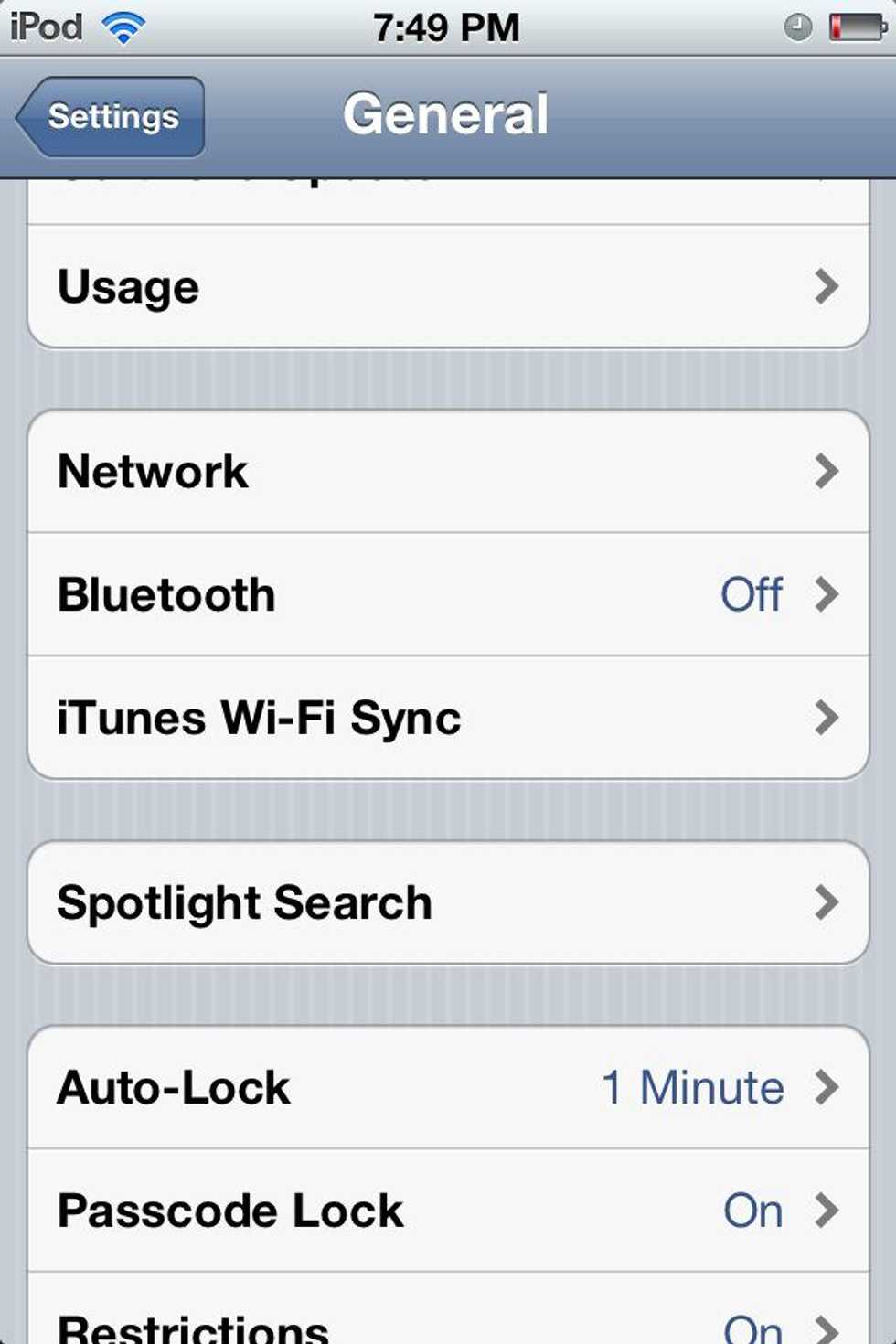Open iTunes Wi-Fi Sync
This screenshot has width=896, height=1344.
pyautogui.click(x=448, y=718)
